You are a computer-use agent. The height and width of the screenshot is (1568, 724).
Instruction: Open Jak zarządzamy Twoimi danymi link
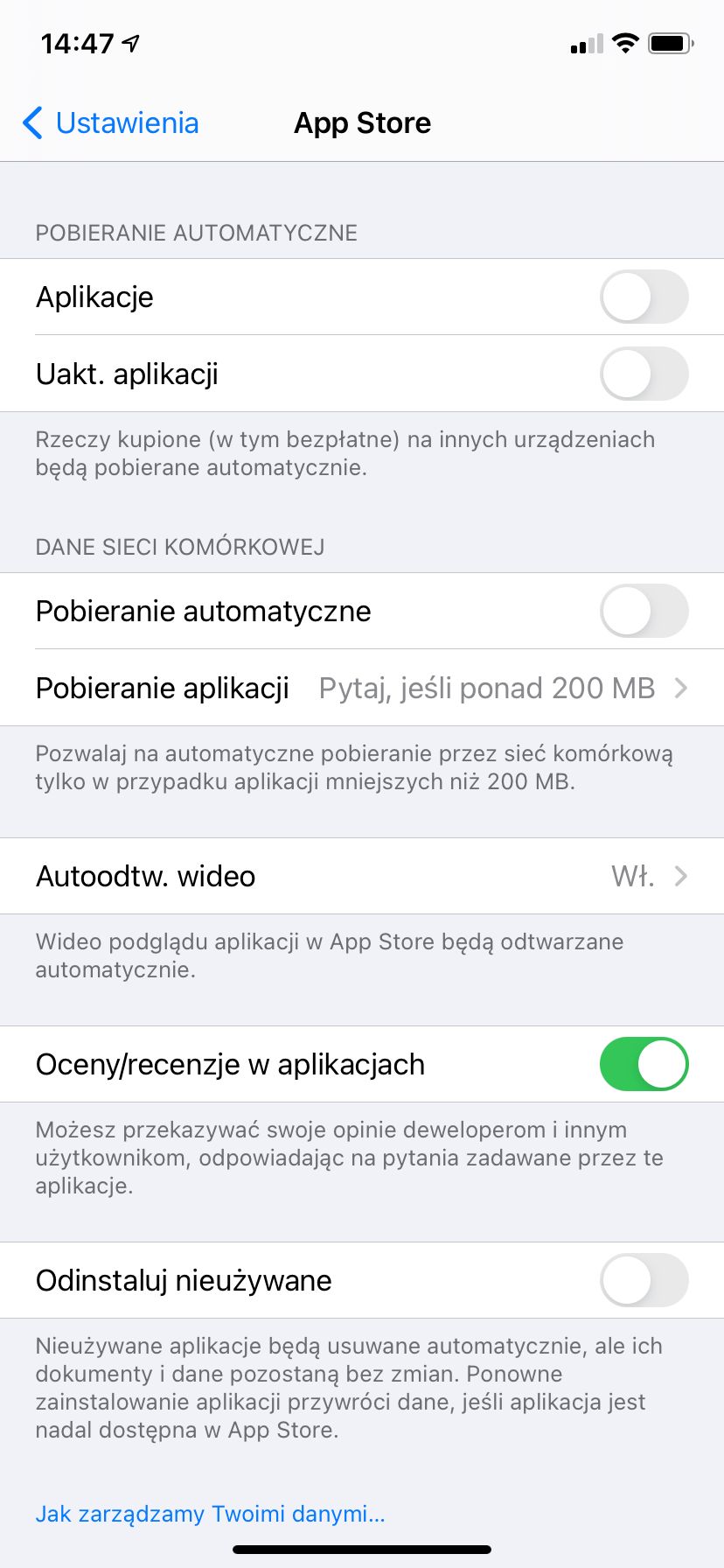point(209,1513)
